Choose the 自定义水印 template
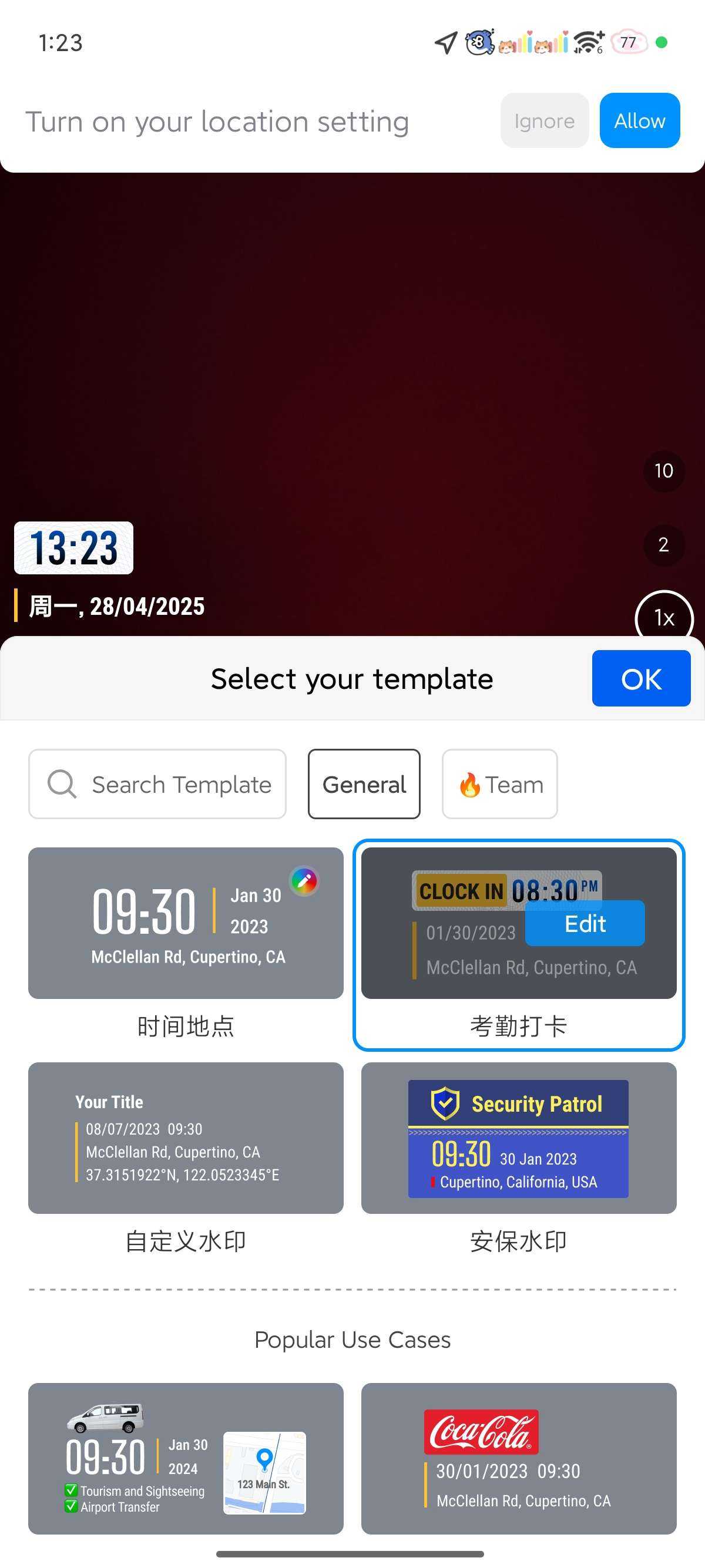The image size is (705, 1568). [185, 1138]
